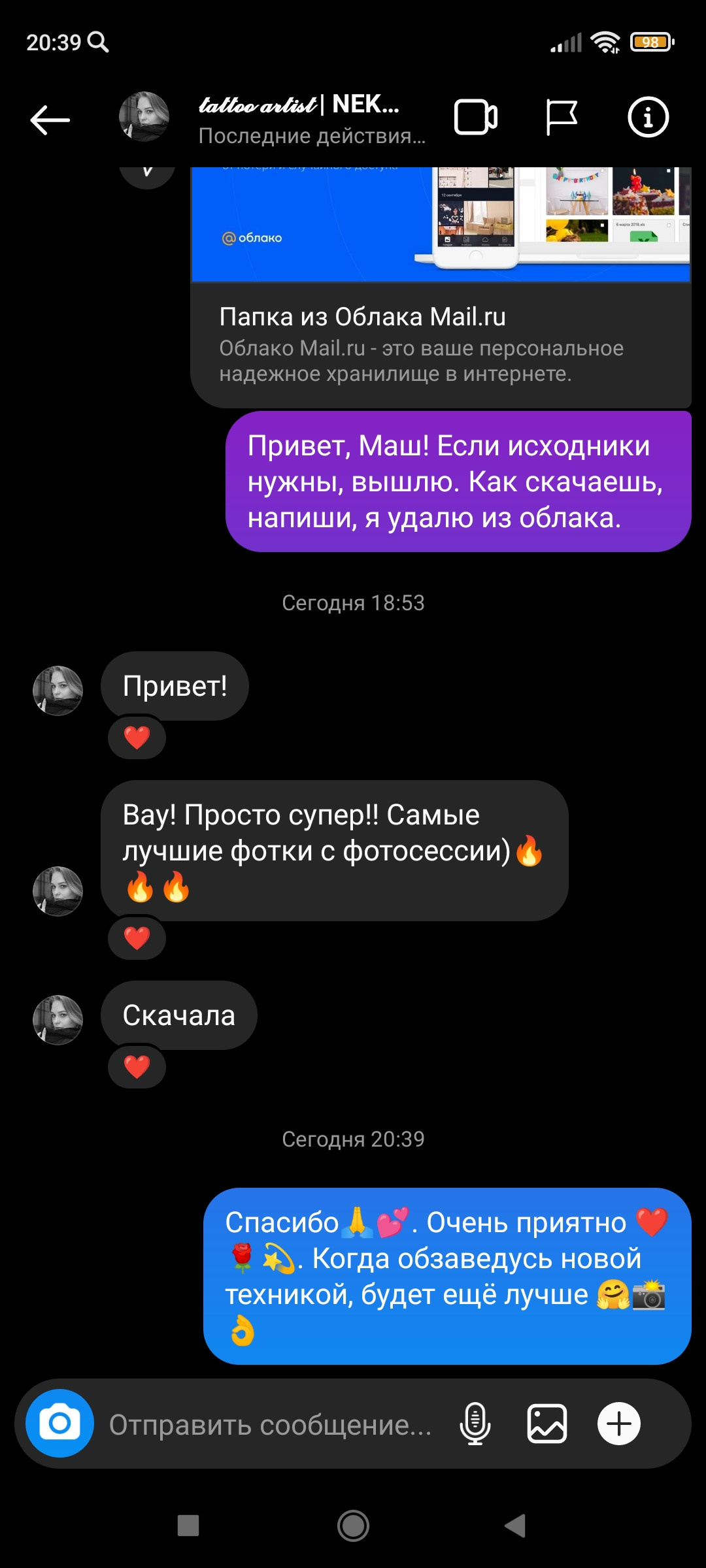Open the plus menu for more attachments
Viewport: 706px width, 1568px height.
click(619, 1424)
